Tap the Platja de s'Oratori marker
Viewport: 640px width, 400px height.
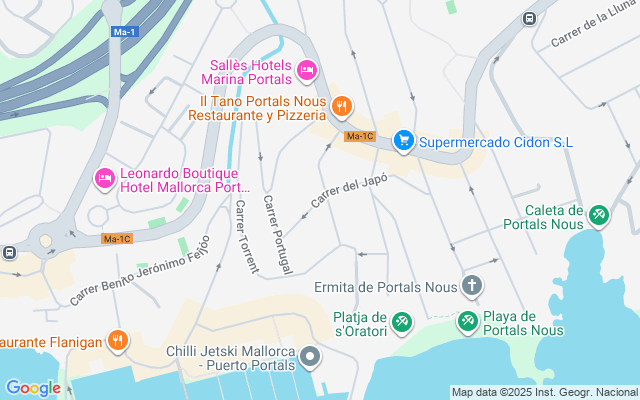coord(401,321)
